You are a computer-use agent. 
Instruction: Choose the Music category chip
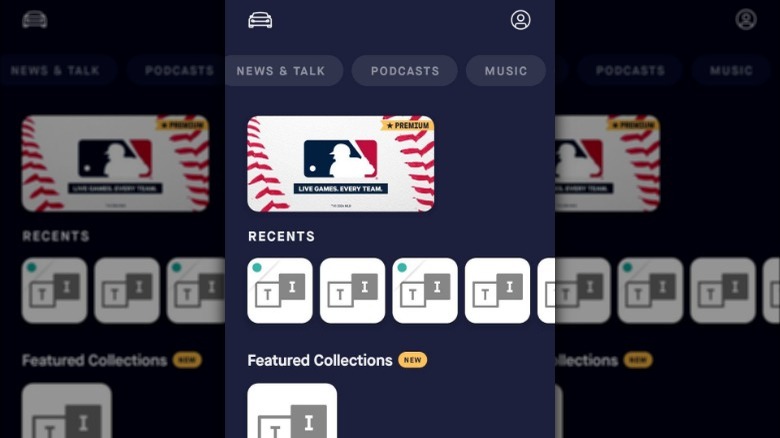point(505,71)
